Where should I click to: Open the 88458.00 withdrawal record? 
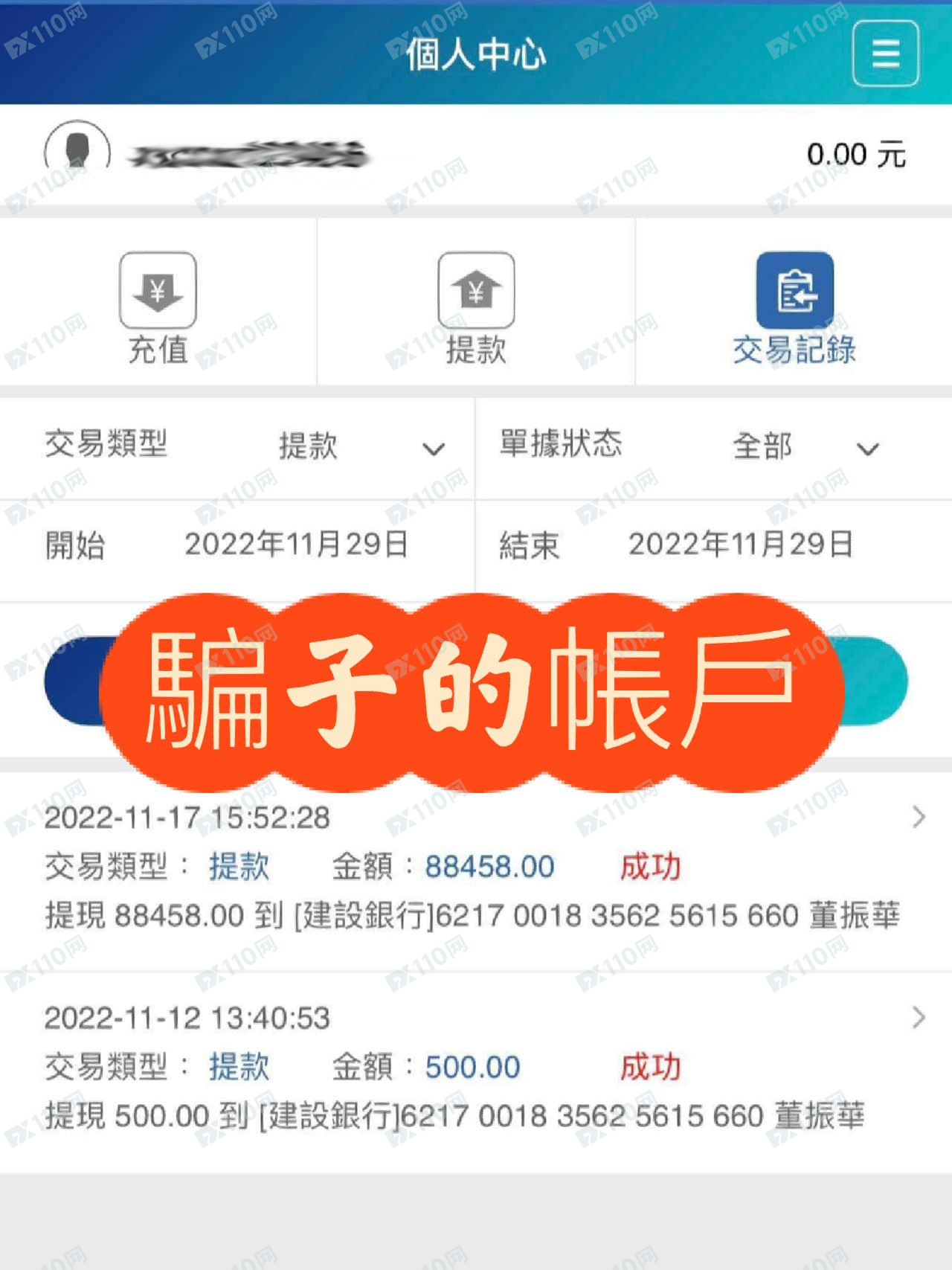point(476,867)
